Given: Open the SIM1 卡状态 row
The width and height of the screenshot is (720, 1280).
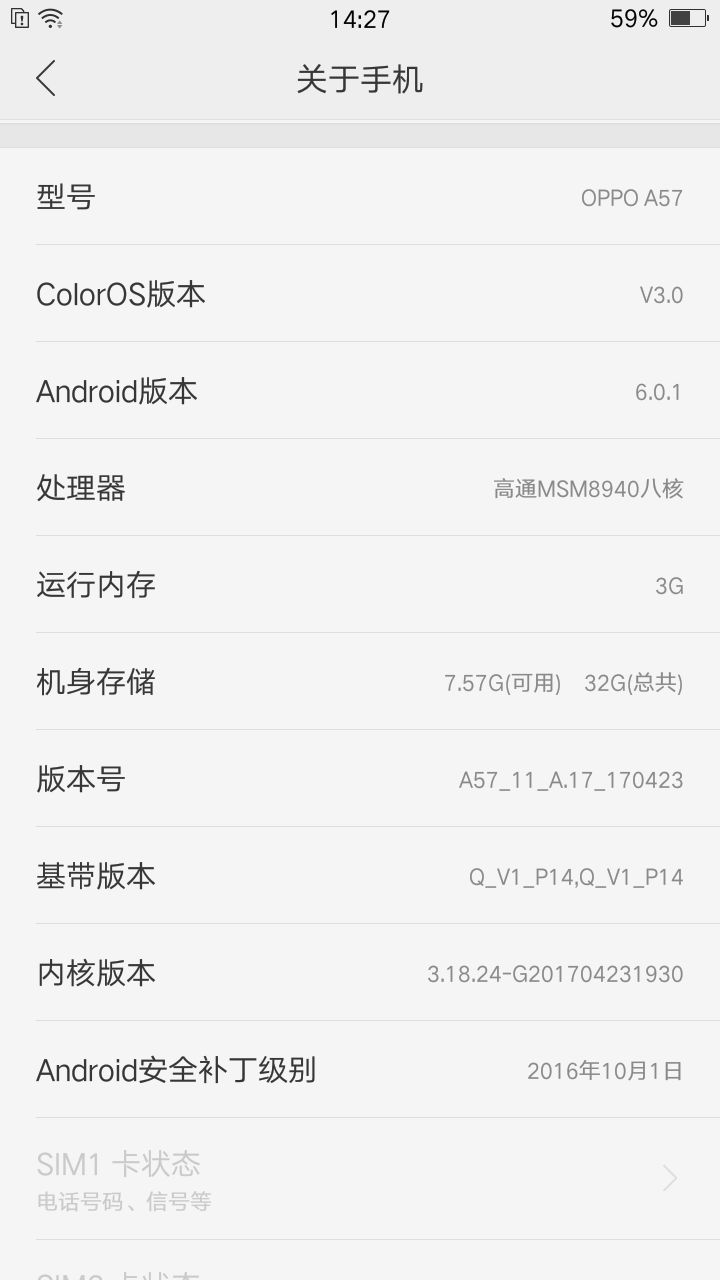Looking at the screenshot, I should pyautogui.click(x=360, y=1179).
